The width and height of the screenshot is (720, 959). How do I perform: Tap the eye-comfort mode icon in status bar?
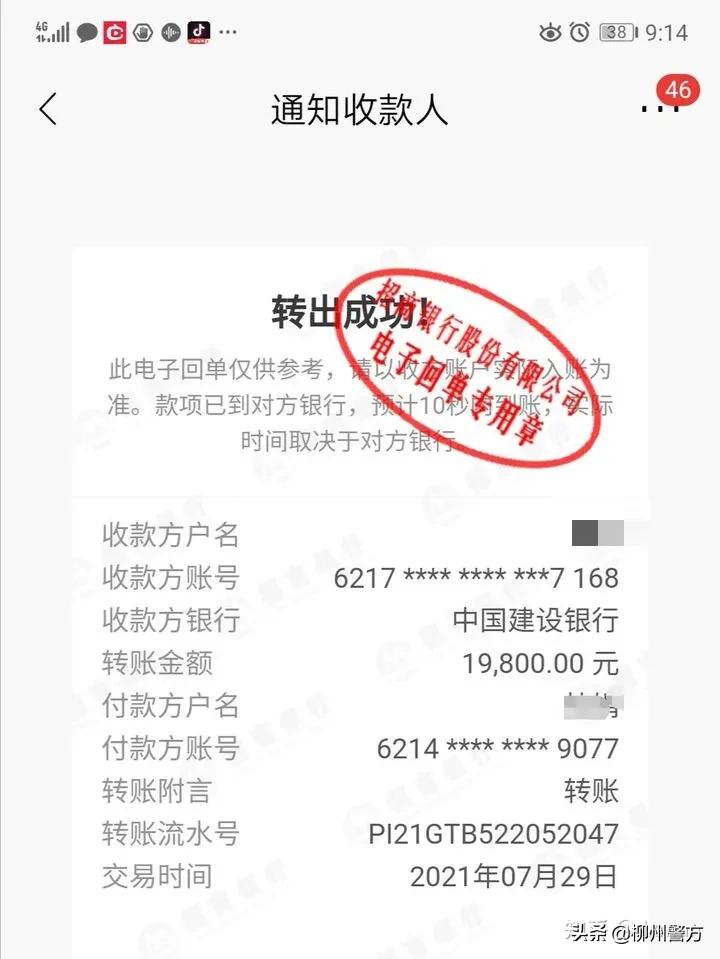pos(550,32)
